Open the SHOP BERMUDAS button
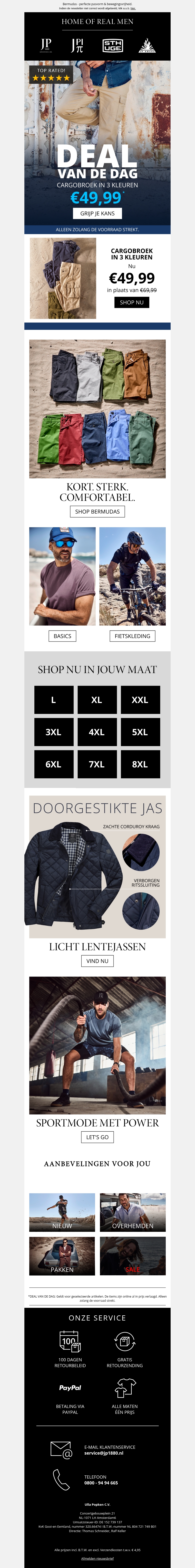This screenshot has height=1568, width=195. (97, 511)
